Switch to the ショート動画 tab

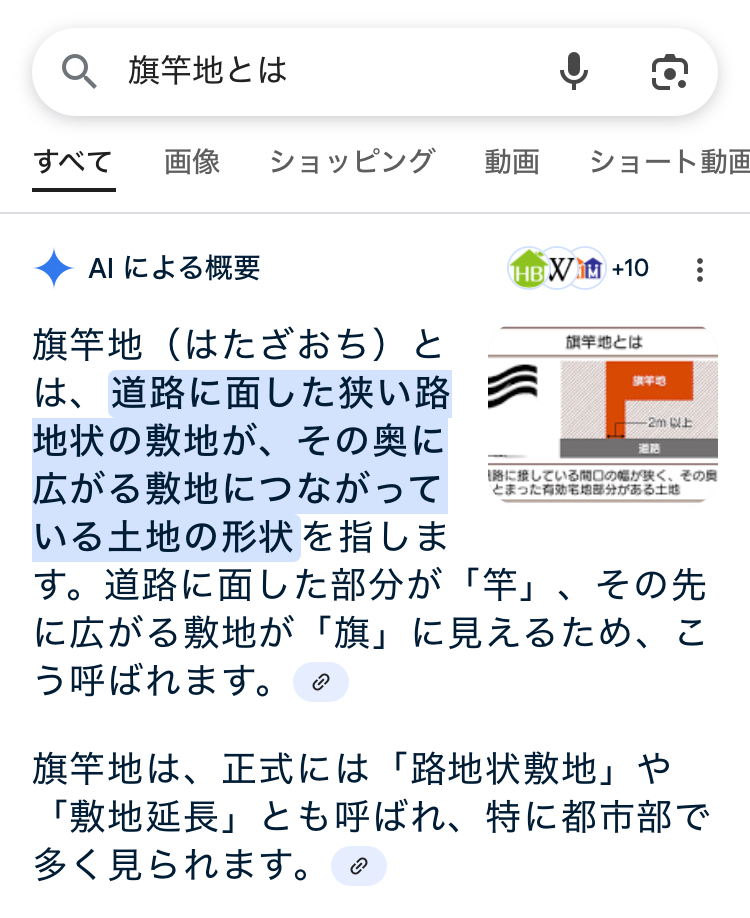[668, 162]
